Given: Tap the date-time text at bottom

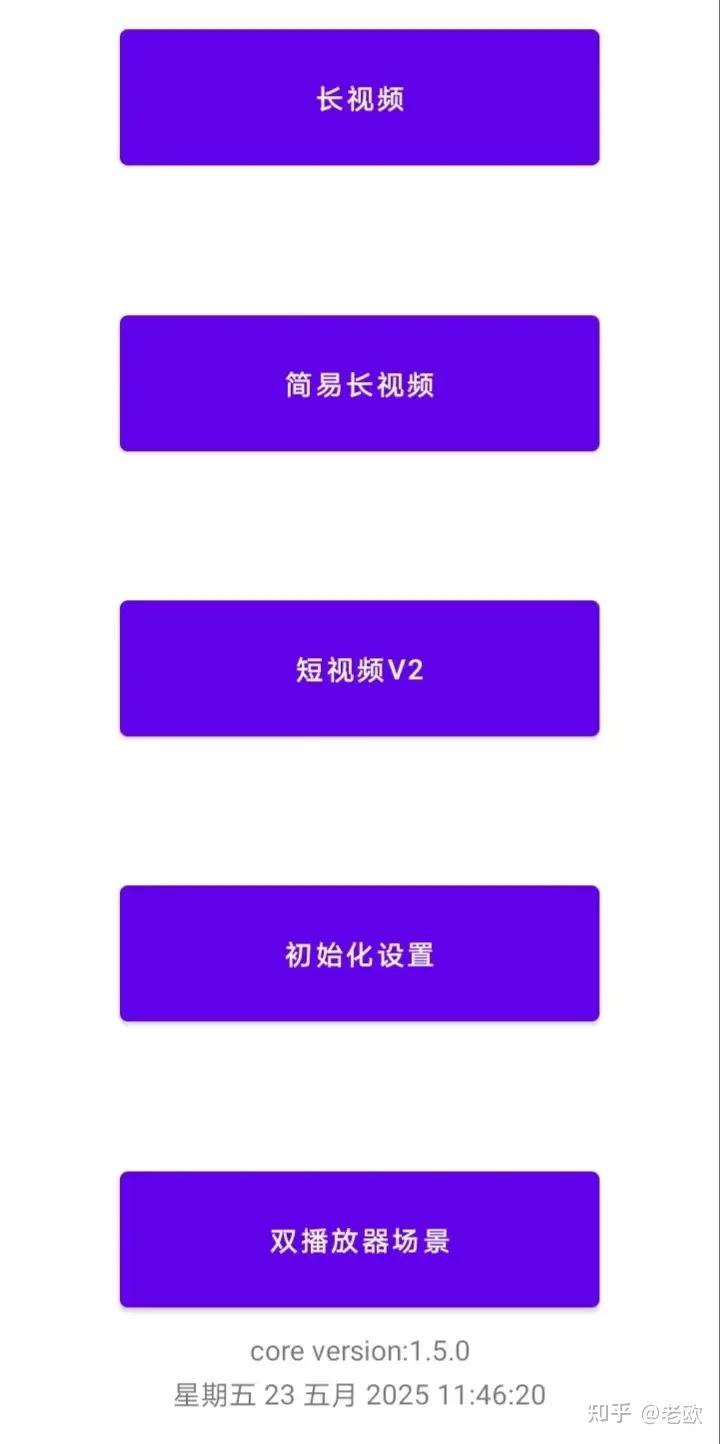Looking at the screenshot, I should click(359, 1394).
